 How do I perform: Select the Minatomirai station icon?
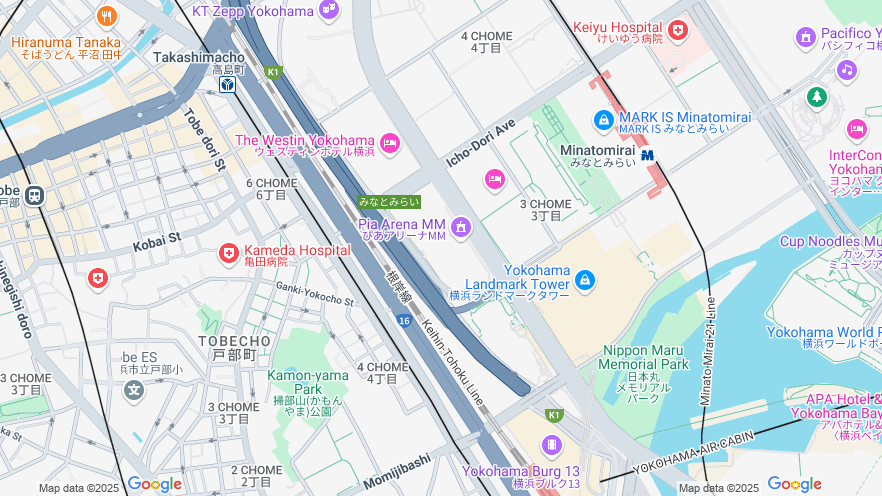coord(647,155)
